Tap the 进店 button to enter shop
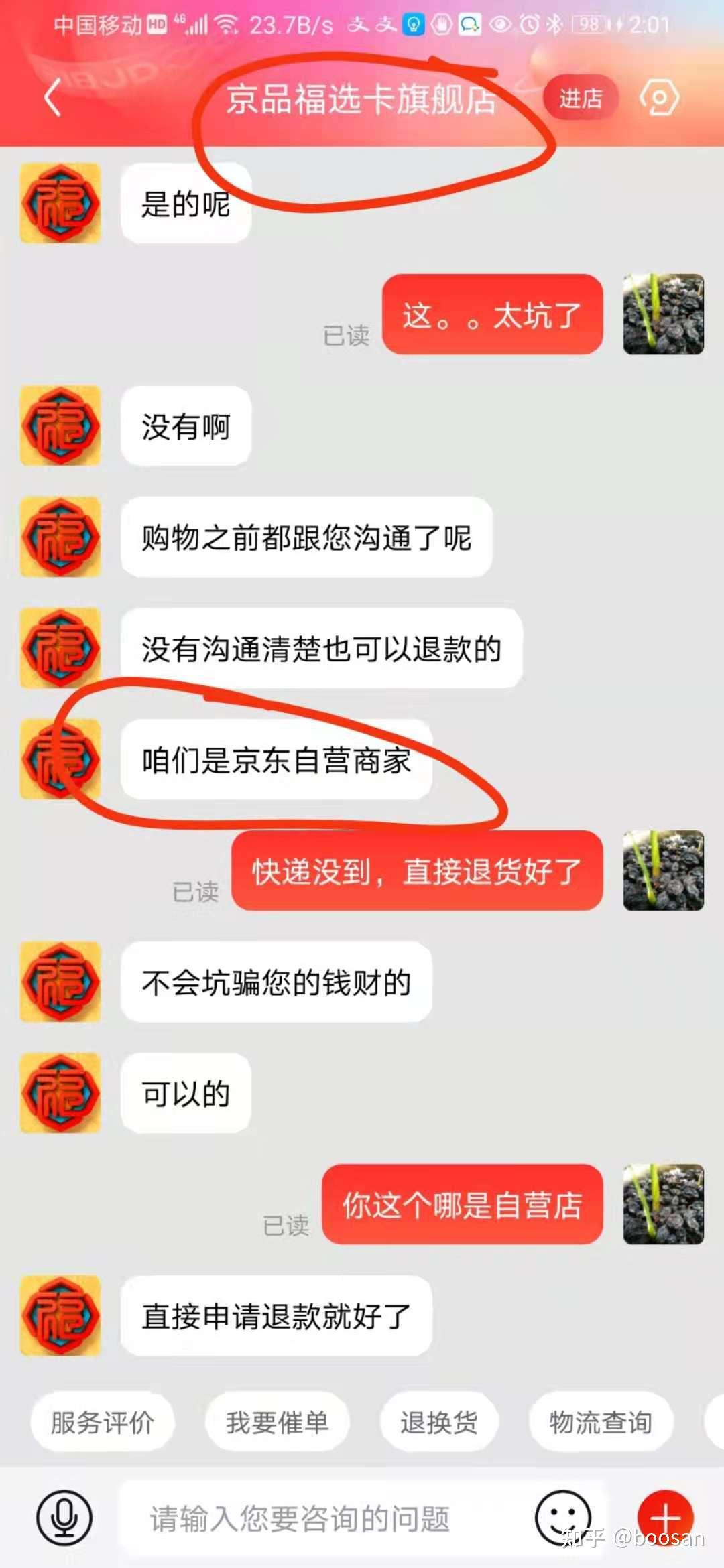The image size is (724, 1568). pos(581,99)
